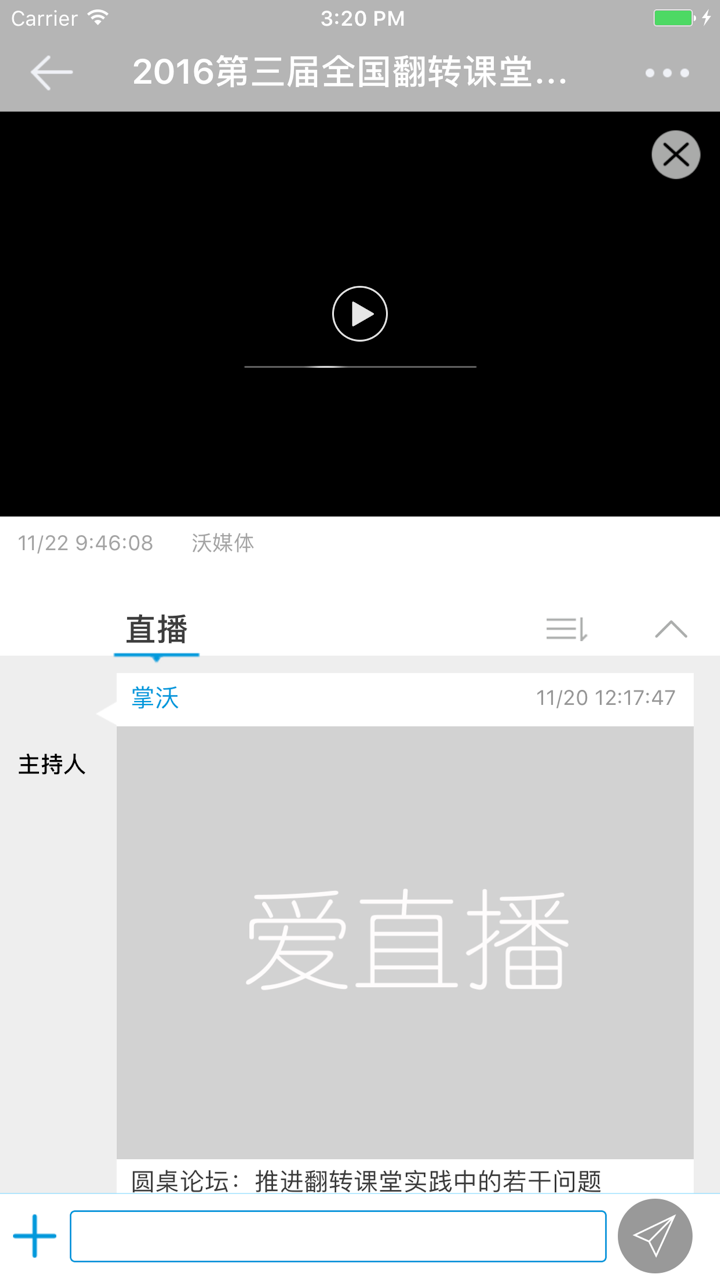This screenshot has width=720, height=1280.
Task: Tap the conference title in the top bar
Action: (350, 72)
